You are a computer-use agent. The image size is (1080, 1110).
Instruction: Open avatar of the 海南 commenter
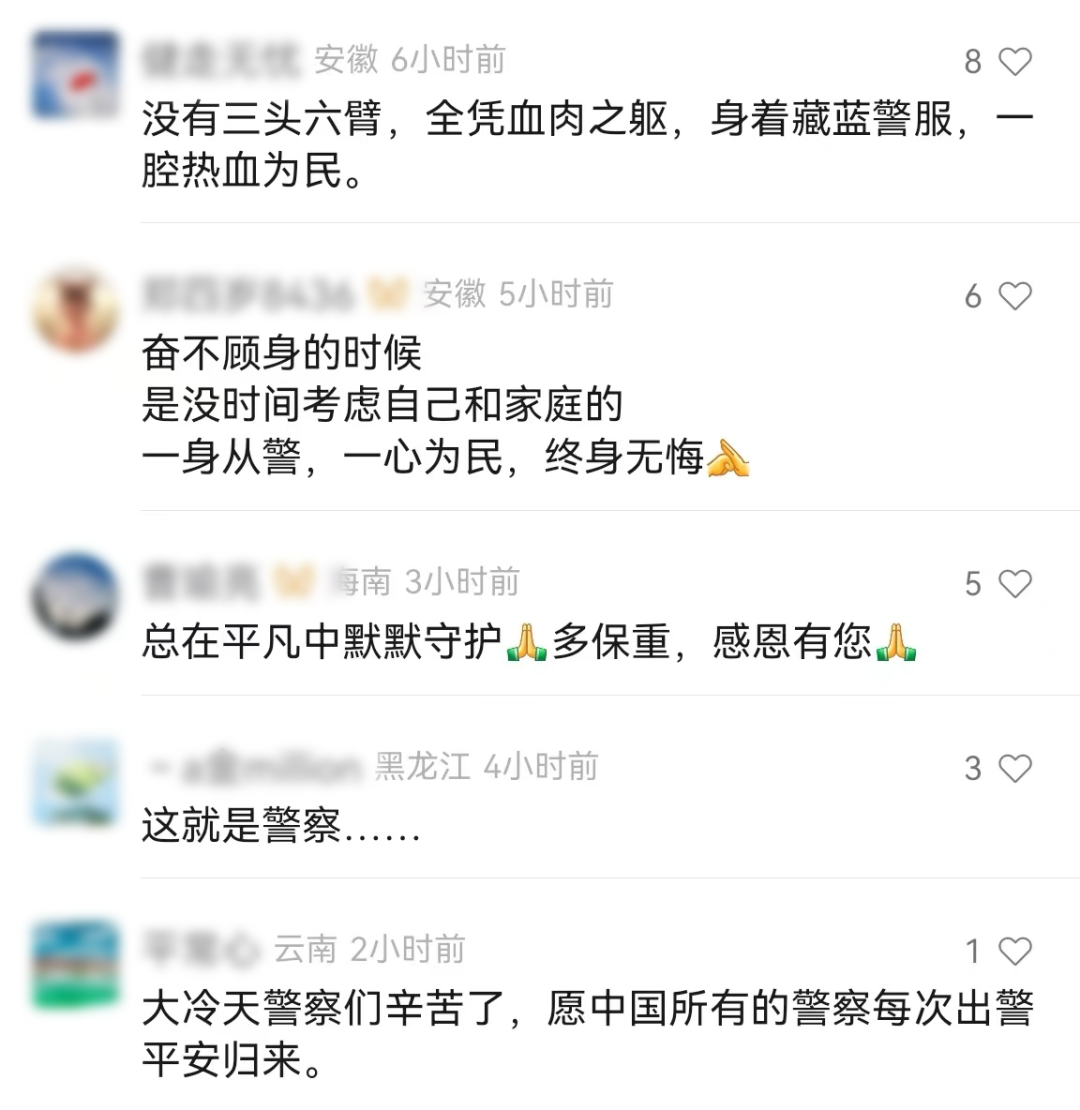coord(75,597)
